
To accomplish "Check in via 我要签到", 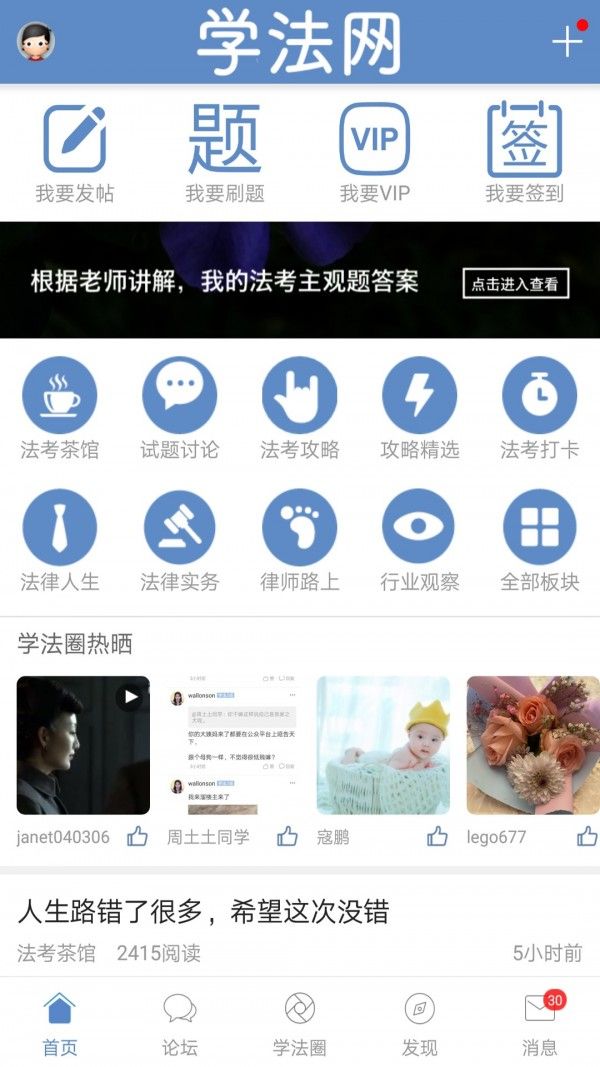I will tap(525, 153).
